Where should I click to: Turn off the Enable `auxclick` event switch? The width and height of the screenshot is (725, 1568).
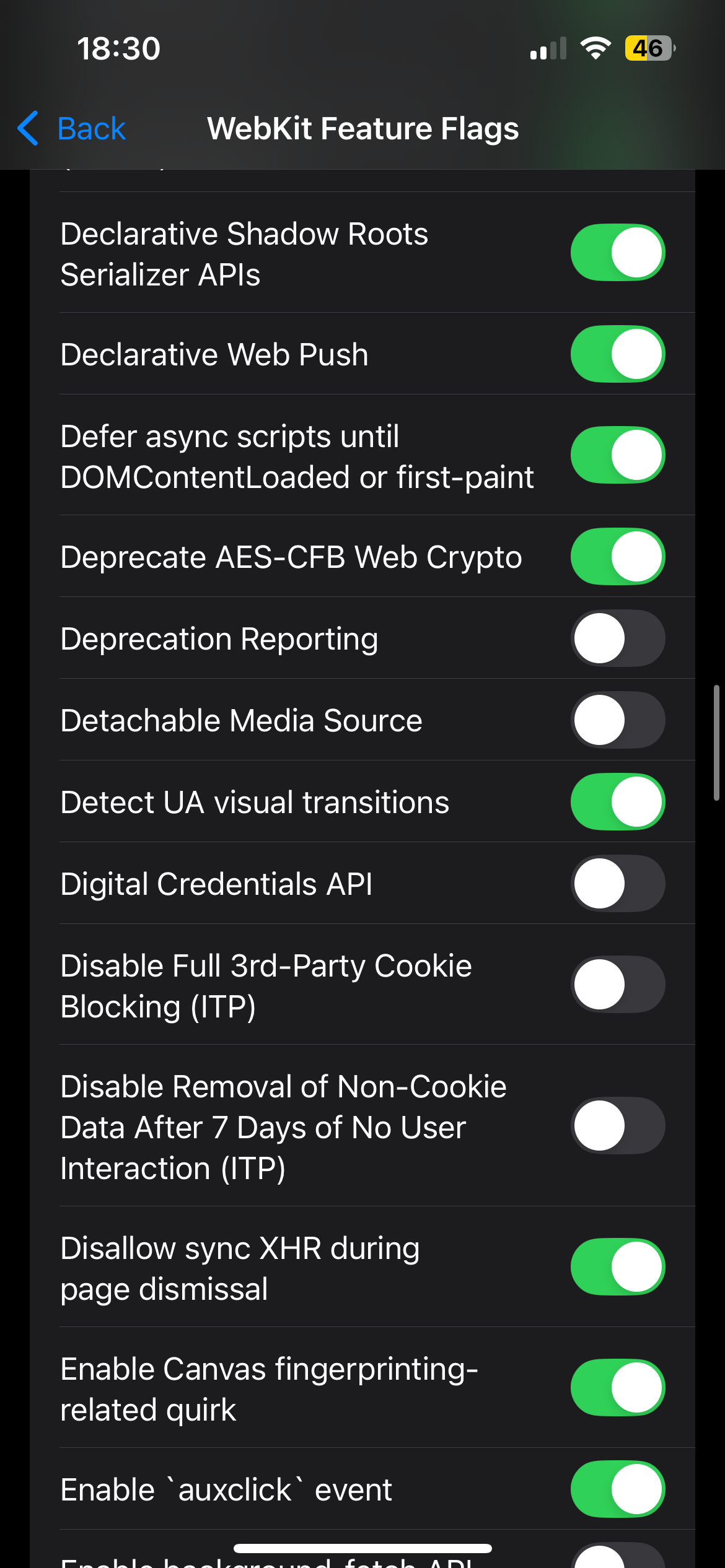click(x=617, y=1489)
